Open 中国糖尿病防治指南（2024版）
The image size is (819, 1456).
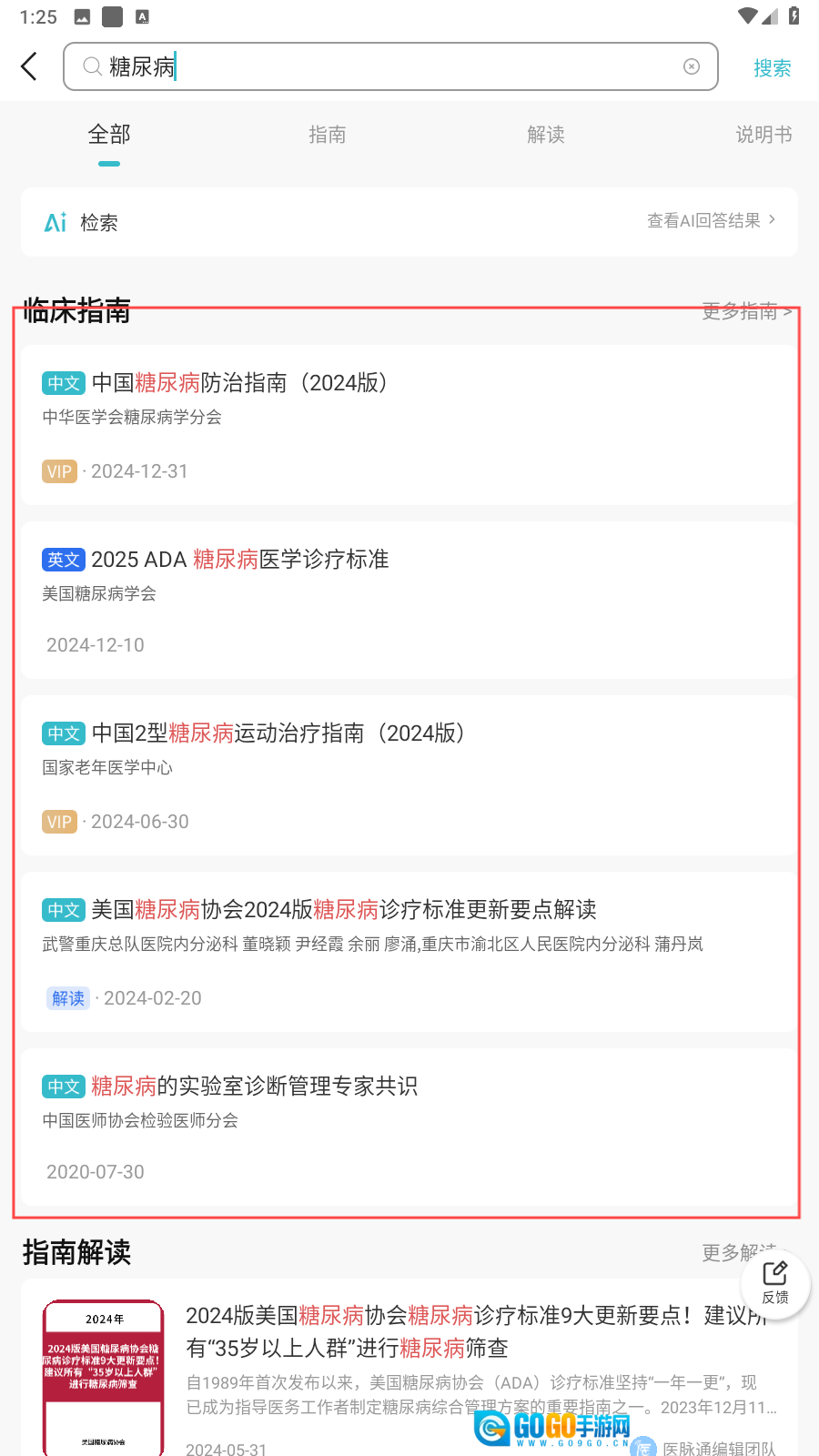240,383
